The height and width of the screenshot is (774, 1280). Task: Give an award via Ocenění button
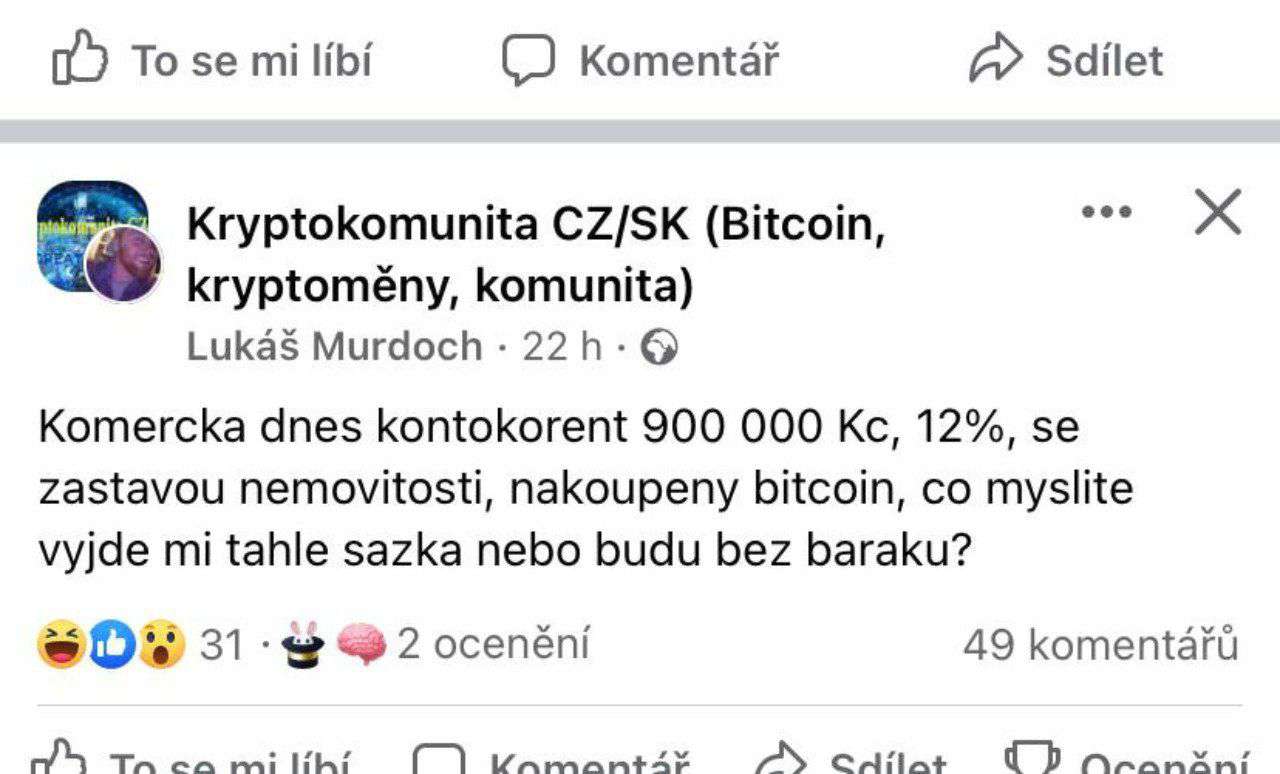(1128, 762)
